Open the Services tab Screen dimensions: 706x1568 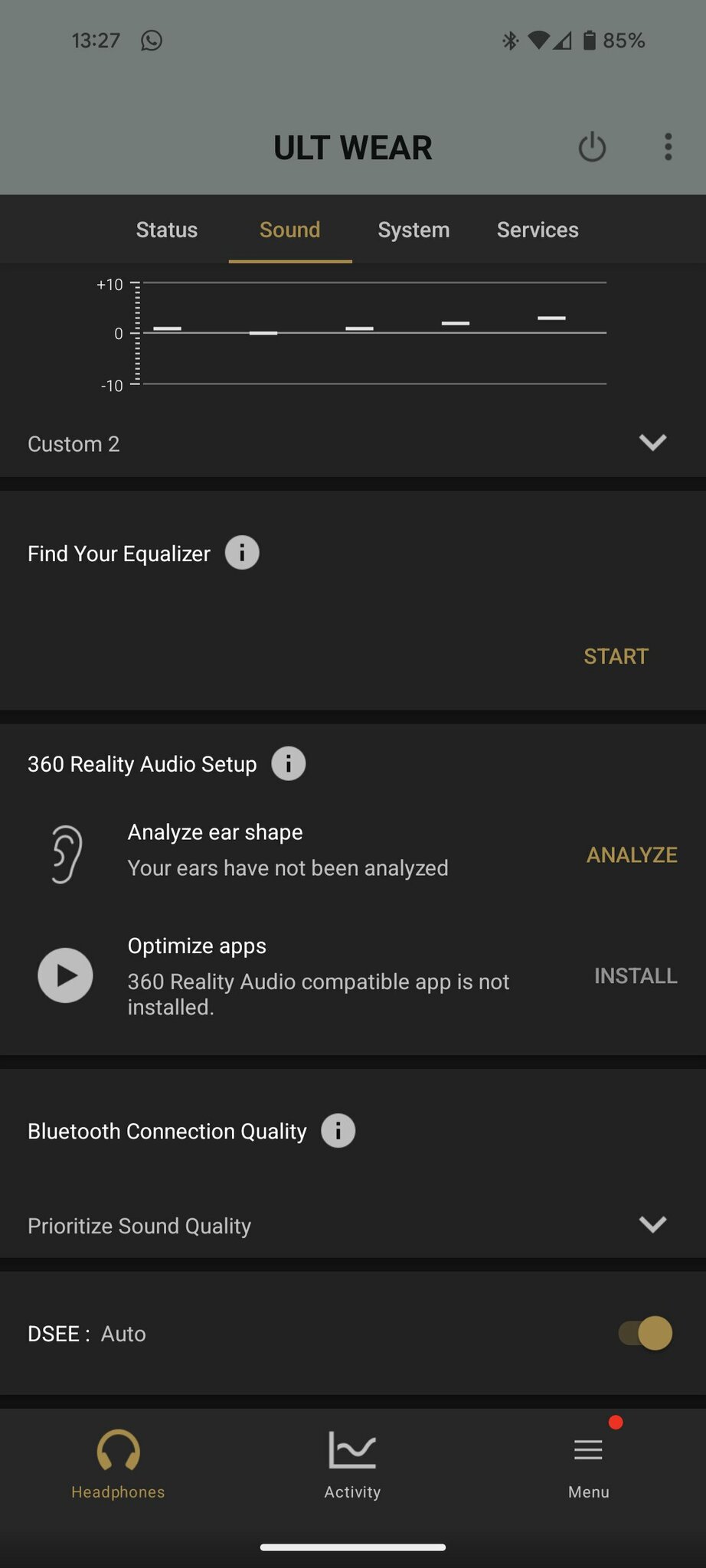tap(538, 230)
